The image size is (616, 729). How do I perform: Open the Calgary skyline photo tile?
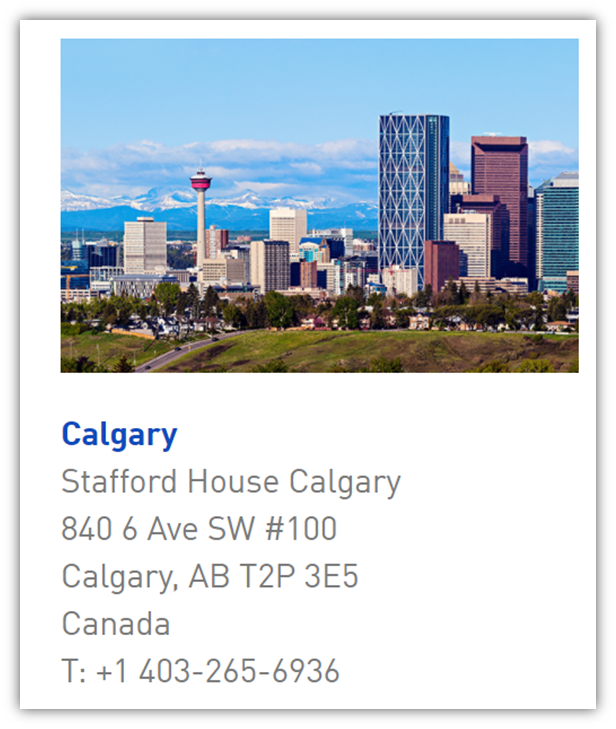[319, 205]
